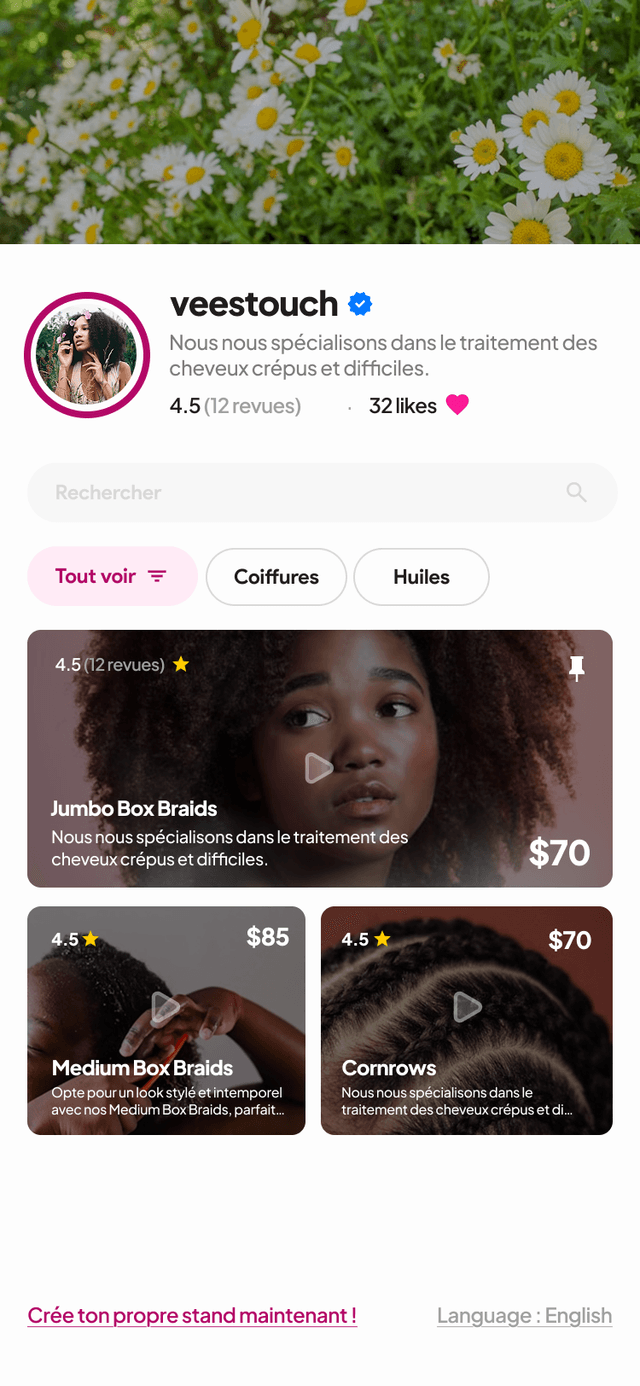
Task: Select the Tout voir filter chip
Action: (112, 576)
